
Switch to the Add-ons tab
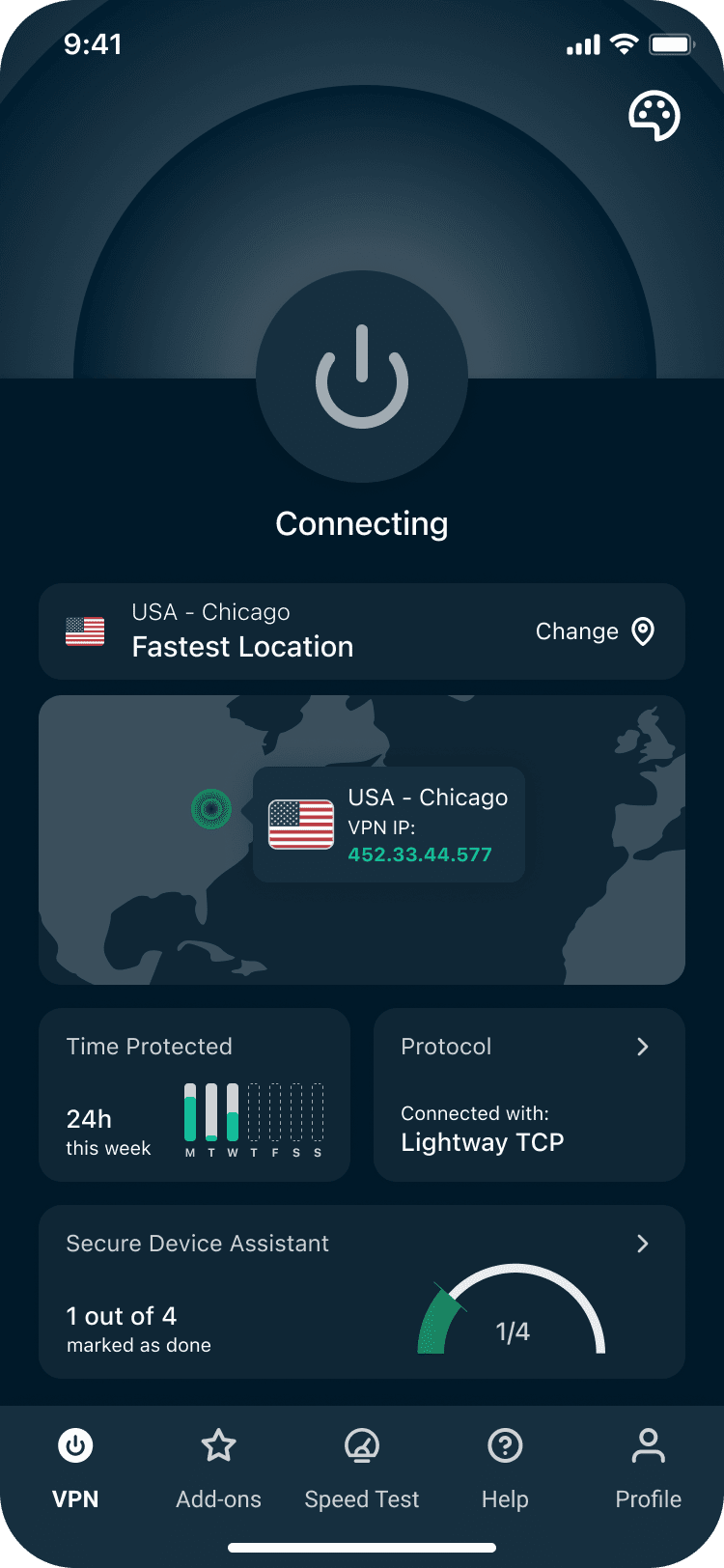tap(218, 1470)
